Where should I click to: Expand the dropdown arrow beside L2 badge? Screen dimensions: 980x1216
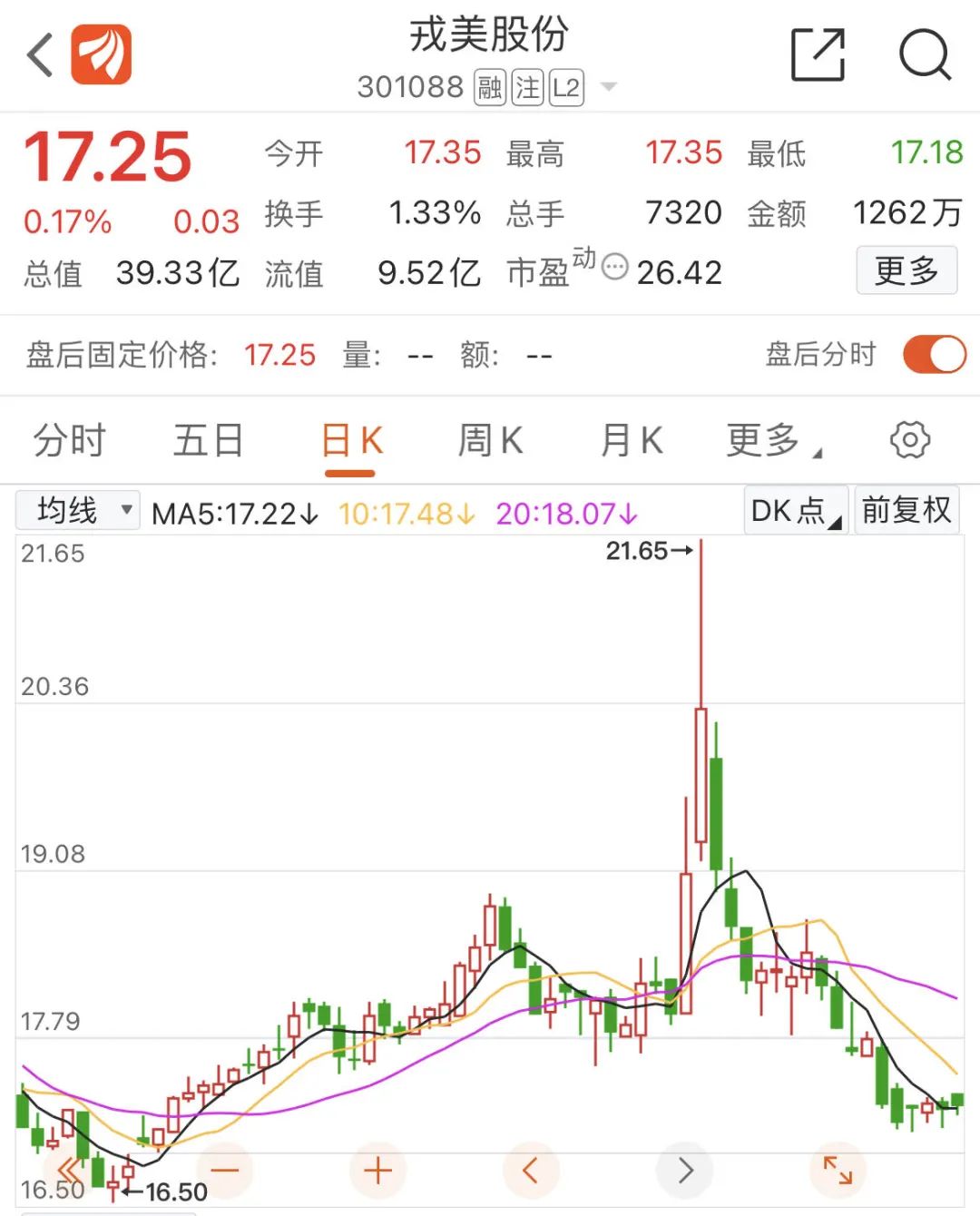point(609,87)
